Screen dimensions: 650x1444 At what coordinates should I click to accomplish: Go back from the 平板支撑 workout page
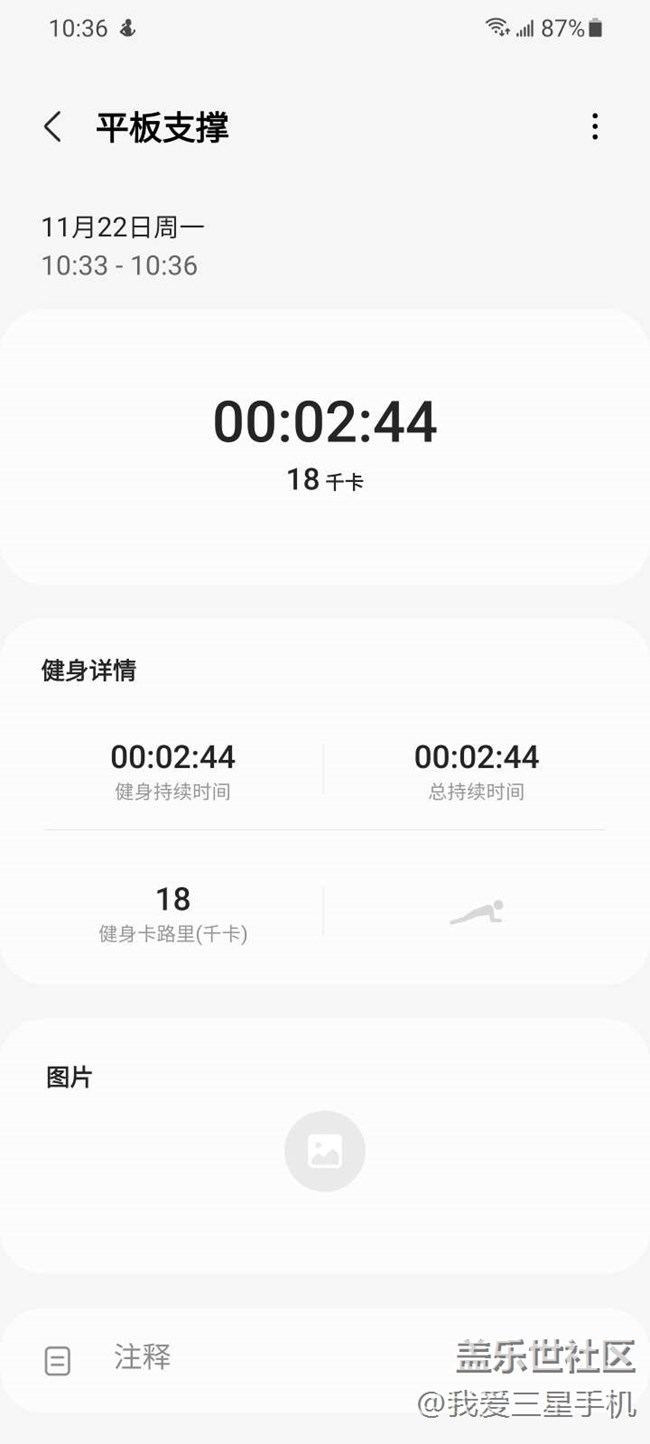53,127
